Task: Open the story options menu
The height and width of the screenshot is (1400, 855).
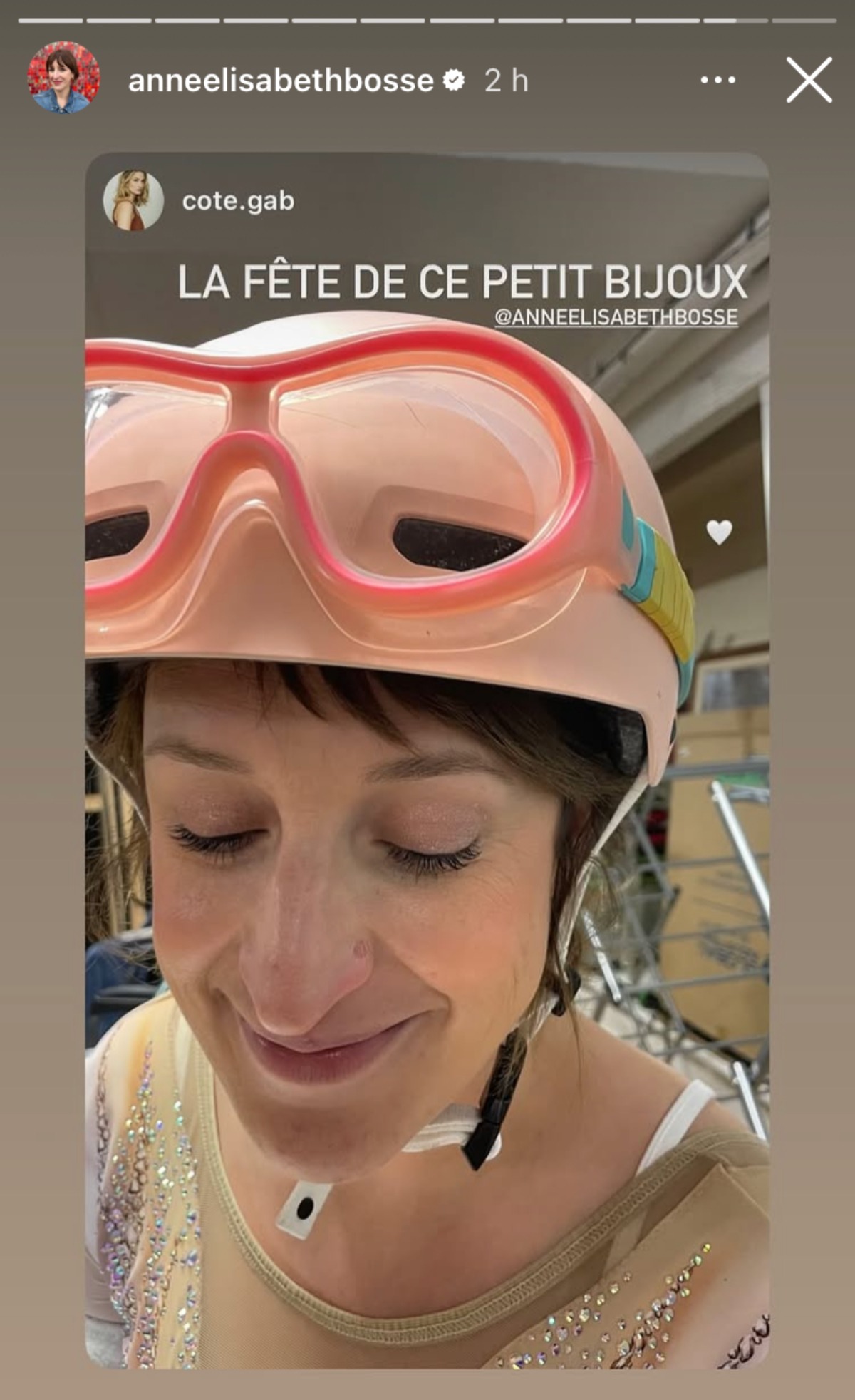Action: click(x=717, y=81)
